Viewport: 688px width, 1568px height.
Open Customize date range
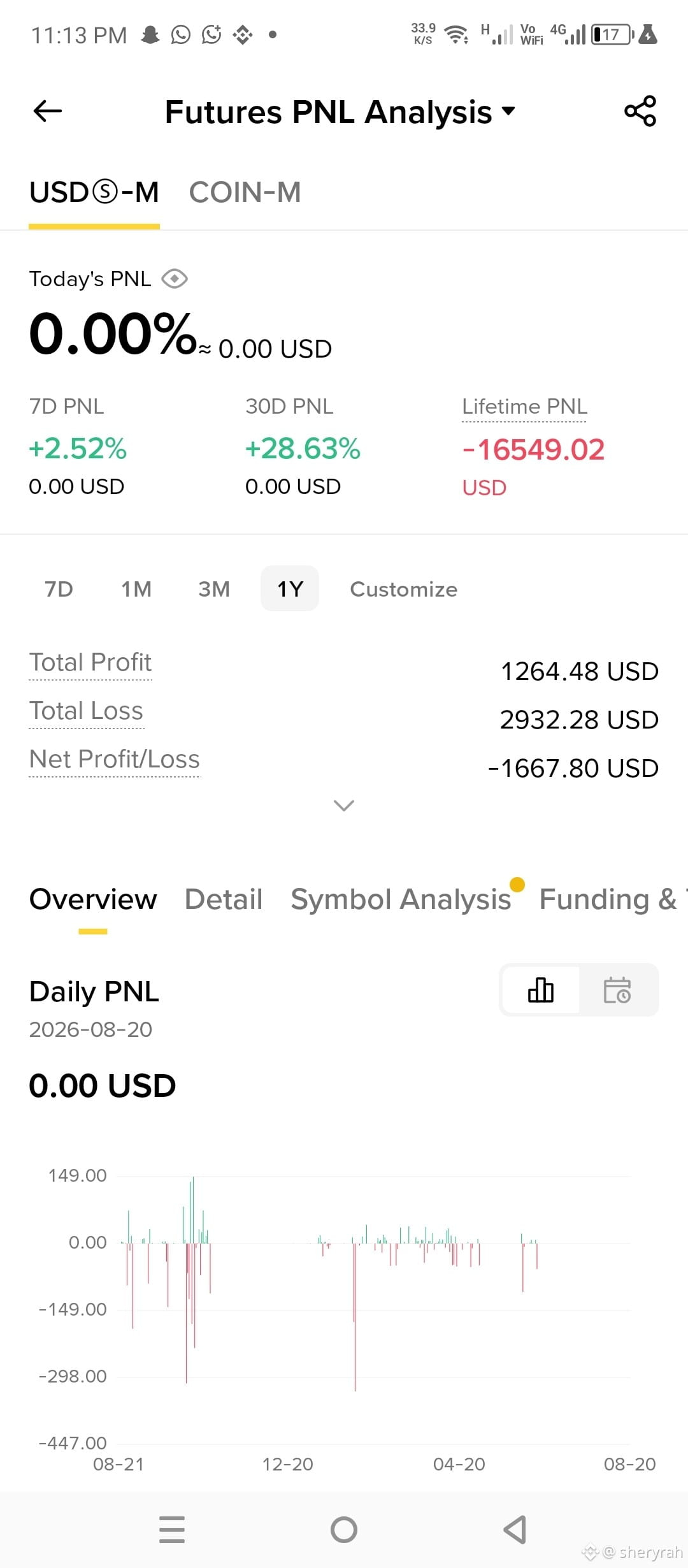404,589
